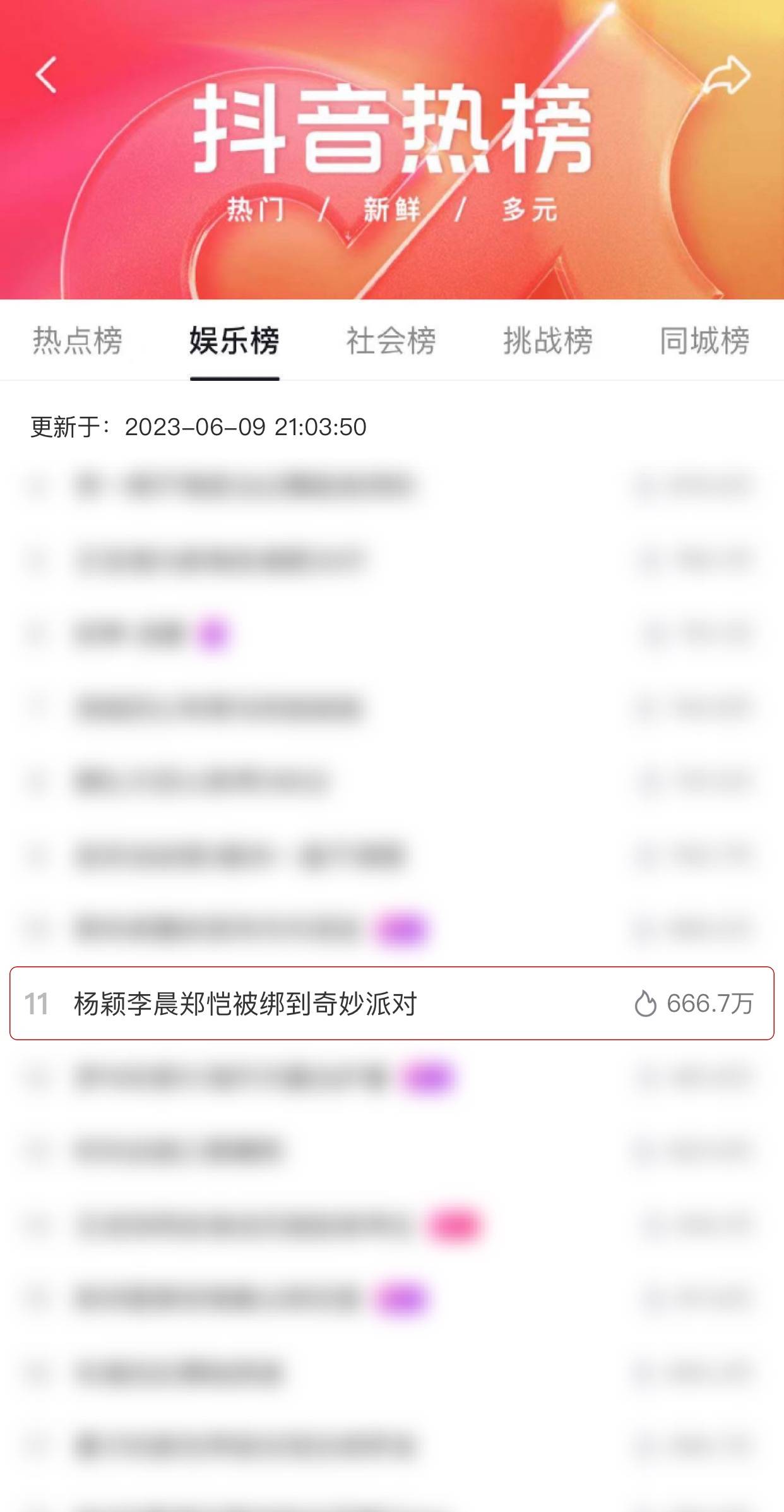784x1512 pixels.
Task: Open topic 杨颖李晨郑恺被绑到奇妙派对
Action: [392, 1003]
